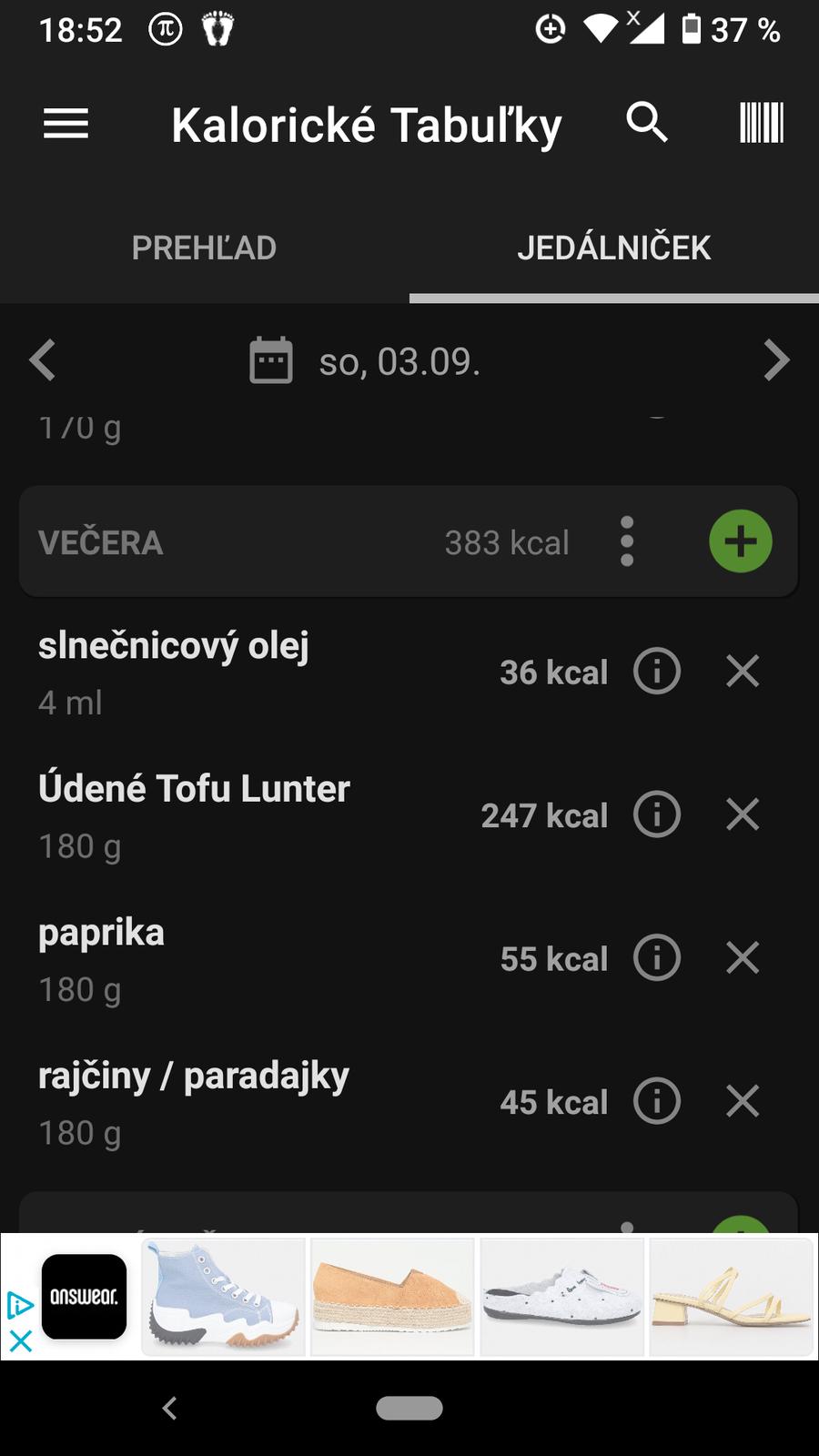Delete Údené Tofu Lunter entry
The image size is (819, 1456).
743,814
